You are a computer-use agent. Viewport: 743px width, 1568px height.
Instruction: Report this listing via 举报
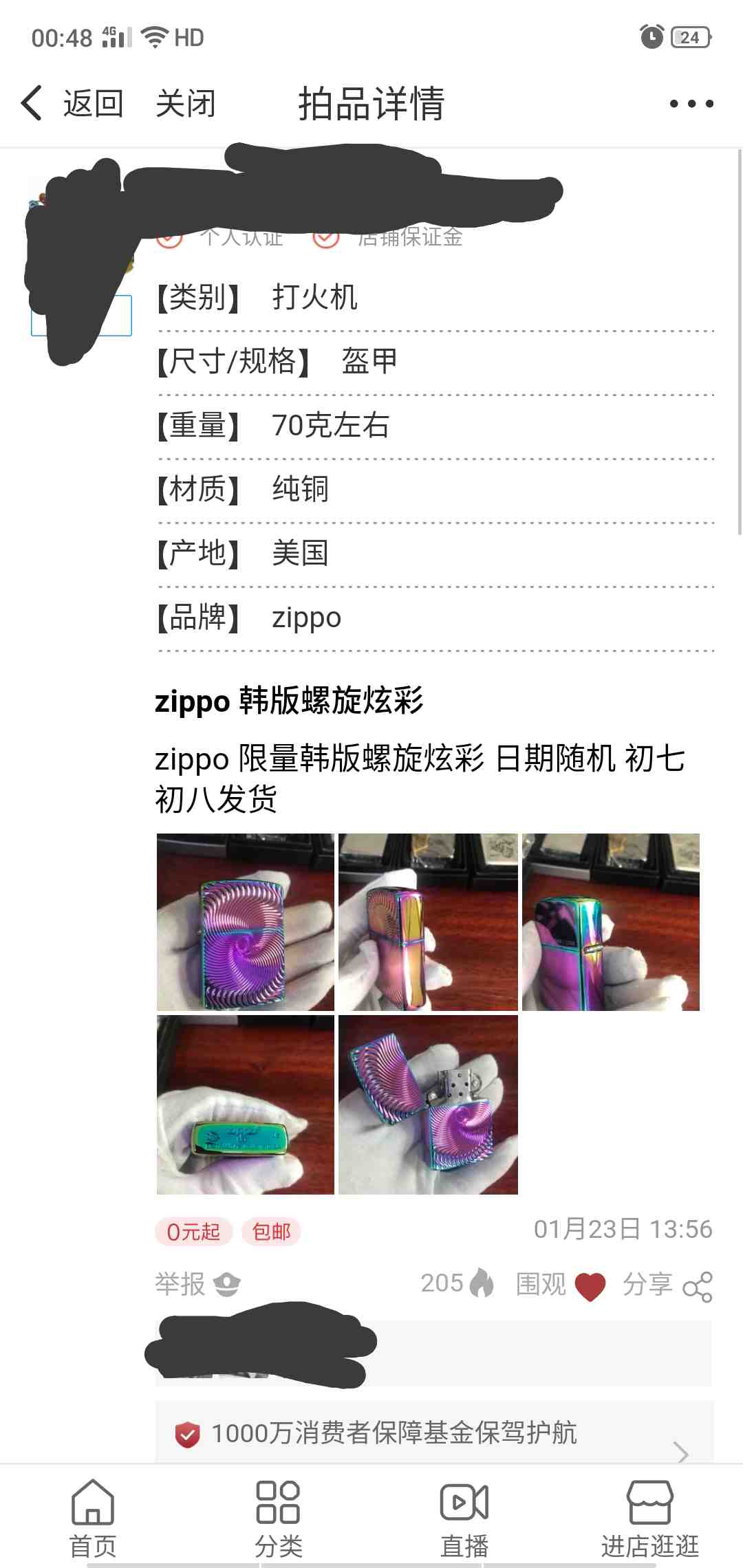(197, 1284)
